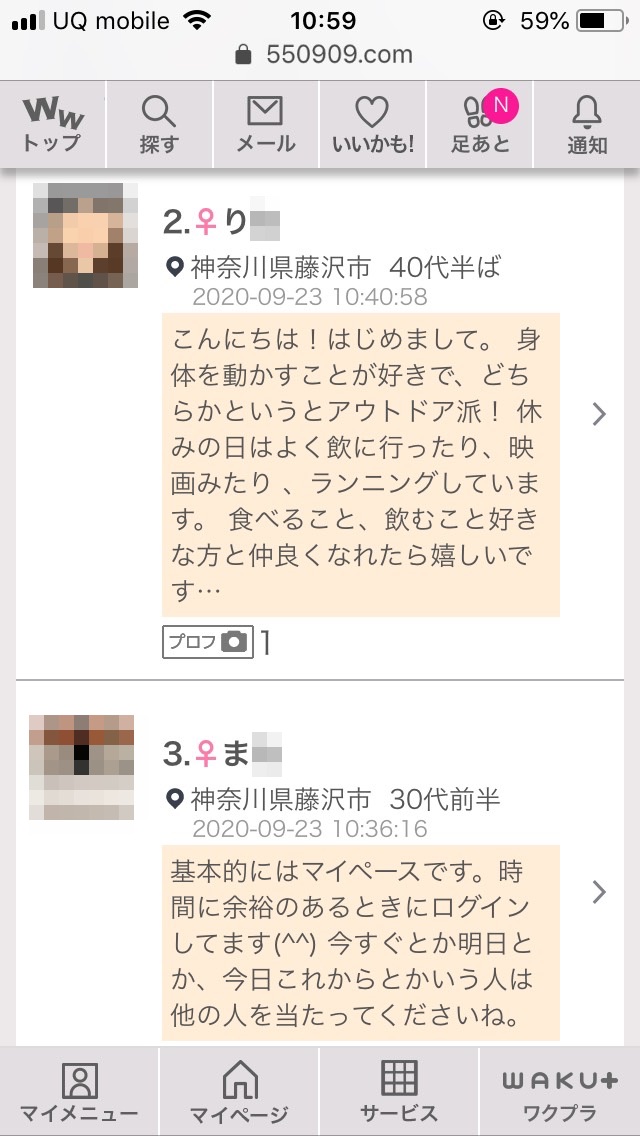640x1136 pixels.
Task: Go to the トップ home tab
Action: pyautogui.click(x=53, y=125)
